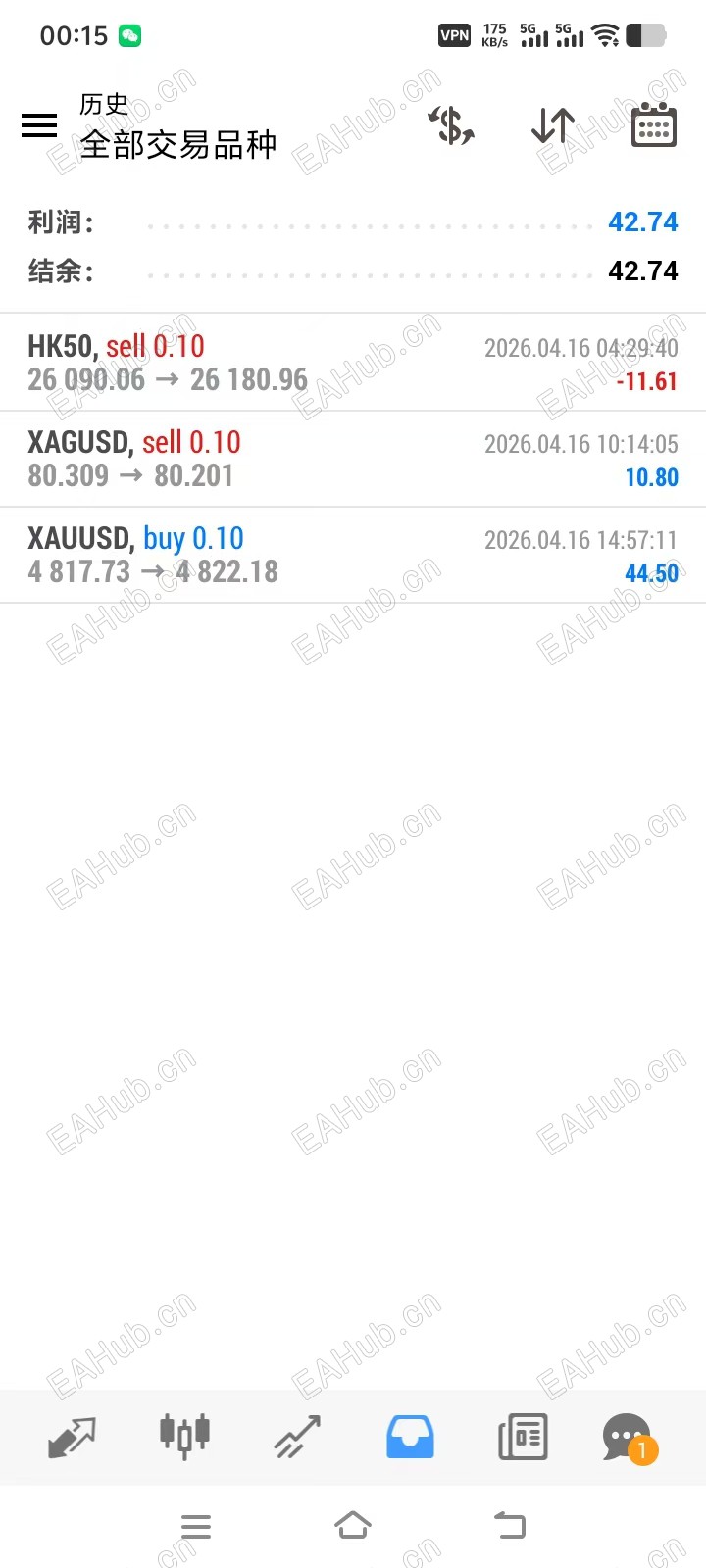Open the XAUUSD buy 0.10 trade

pos(353,555)
